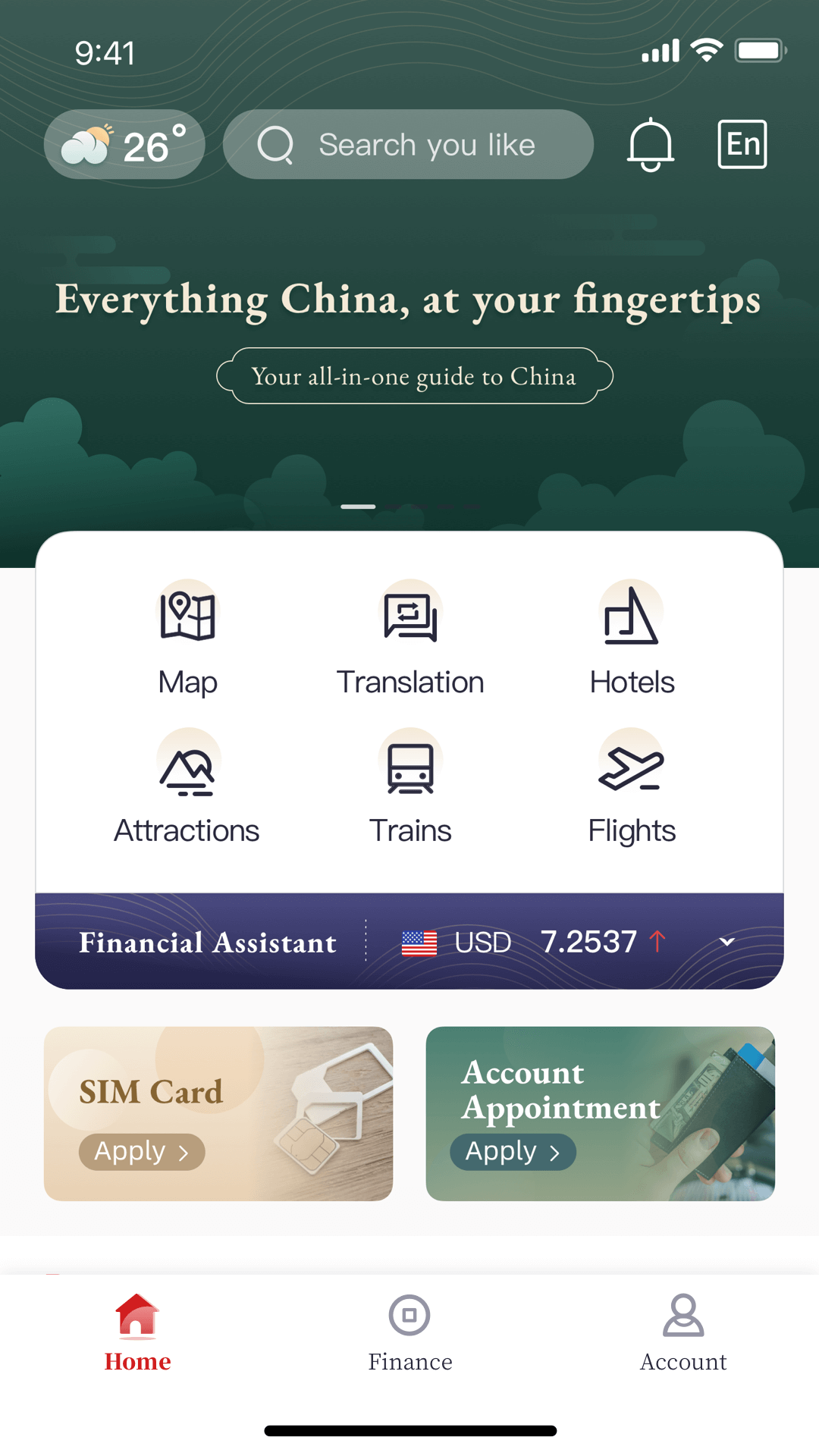Open the Financial Assistant banner

coord(208,942)
